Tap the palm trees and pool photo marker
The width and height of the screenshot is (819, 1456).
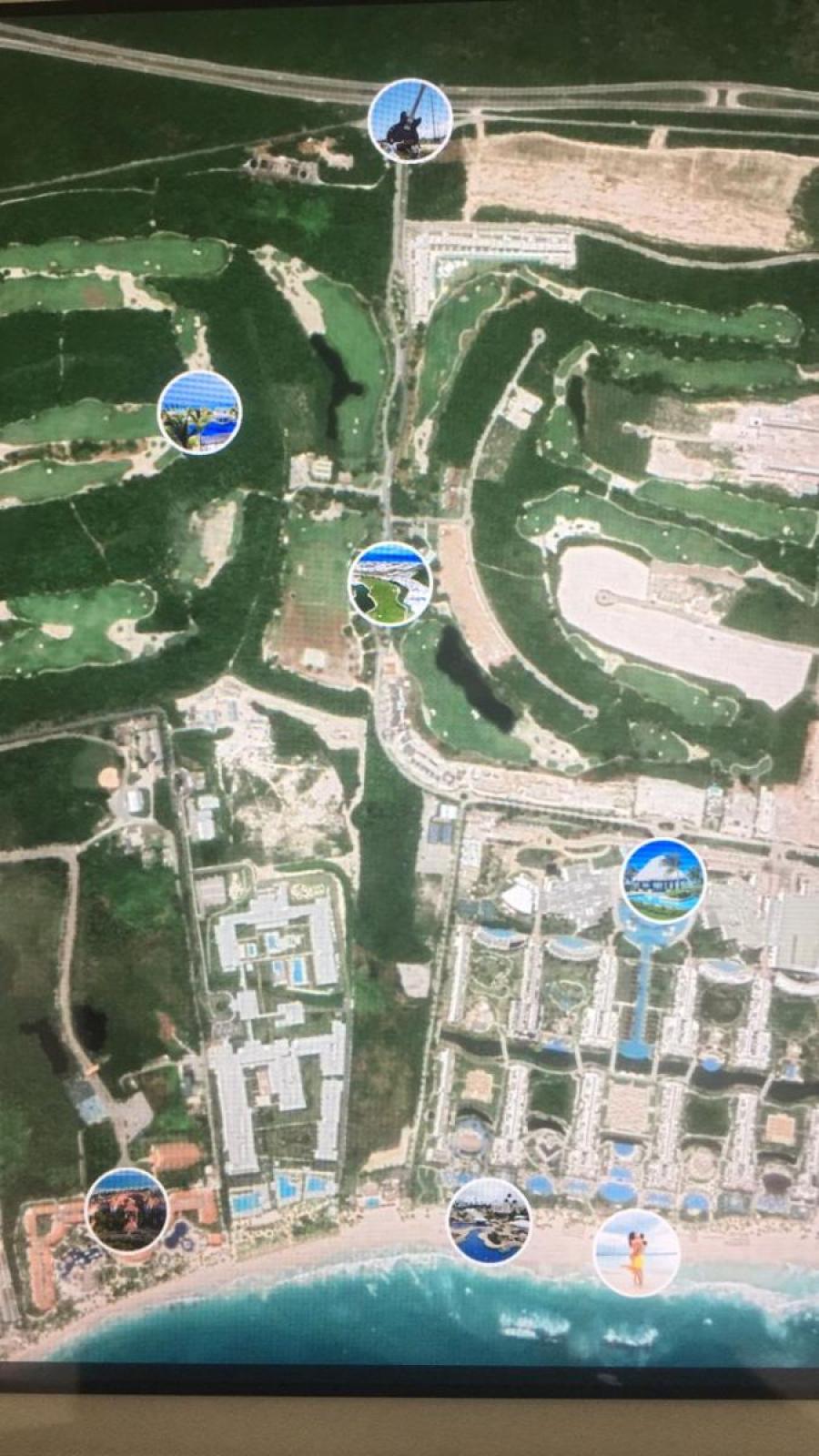click(x=199, y=412)
